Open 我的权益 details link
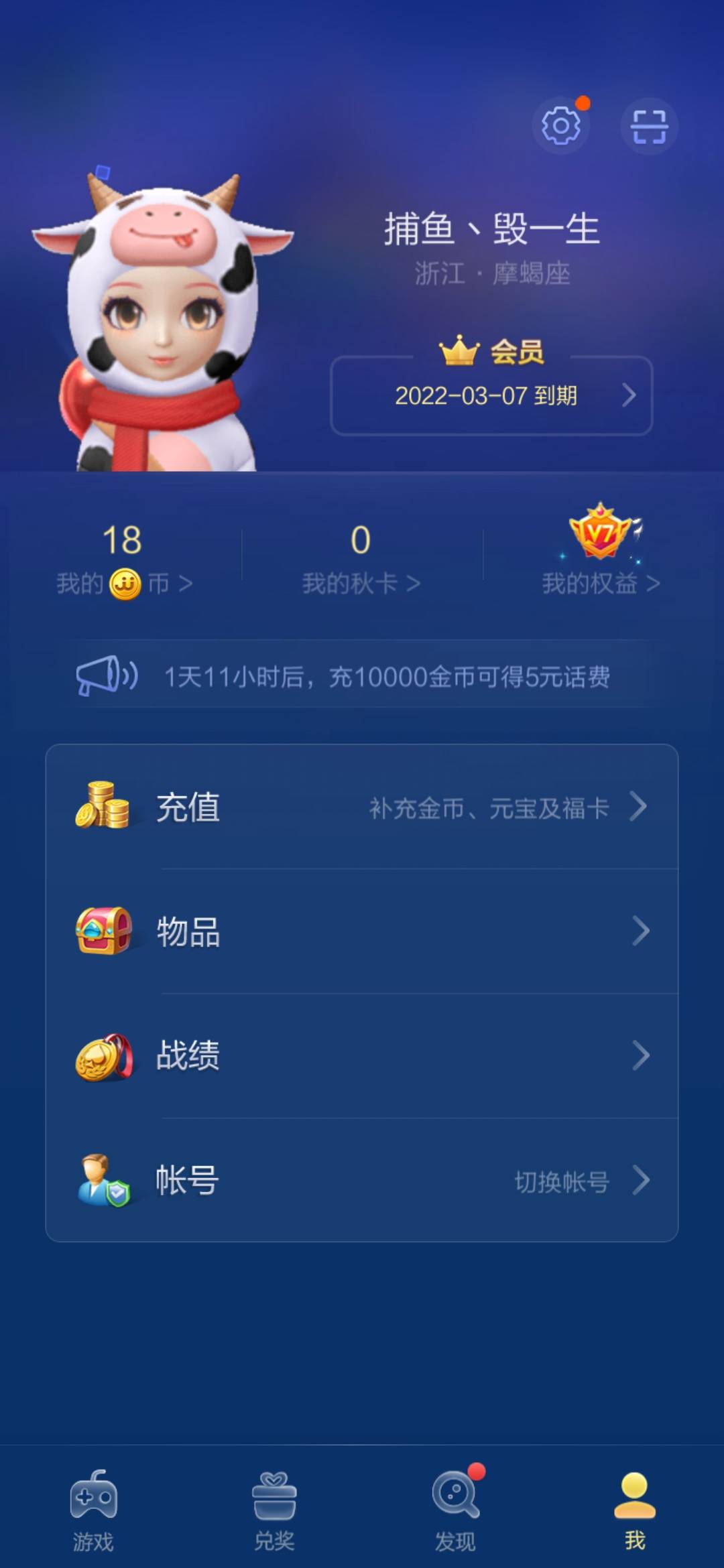The image size is (724, 1568). coord(599,582)
